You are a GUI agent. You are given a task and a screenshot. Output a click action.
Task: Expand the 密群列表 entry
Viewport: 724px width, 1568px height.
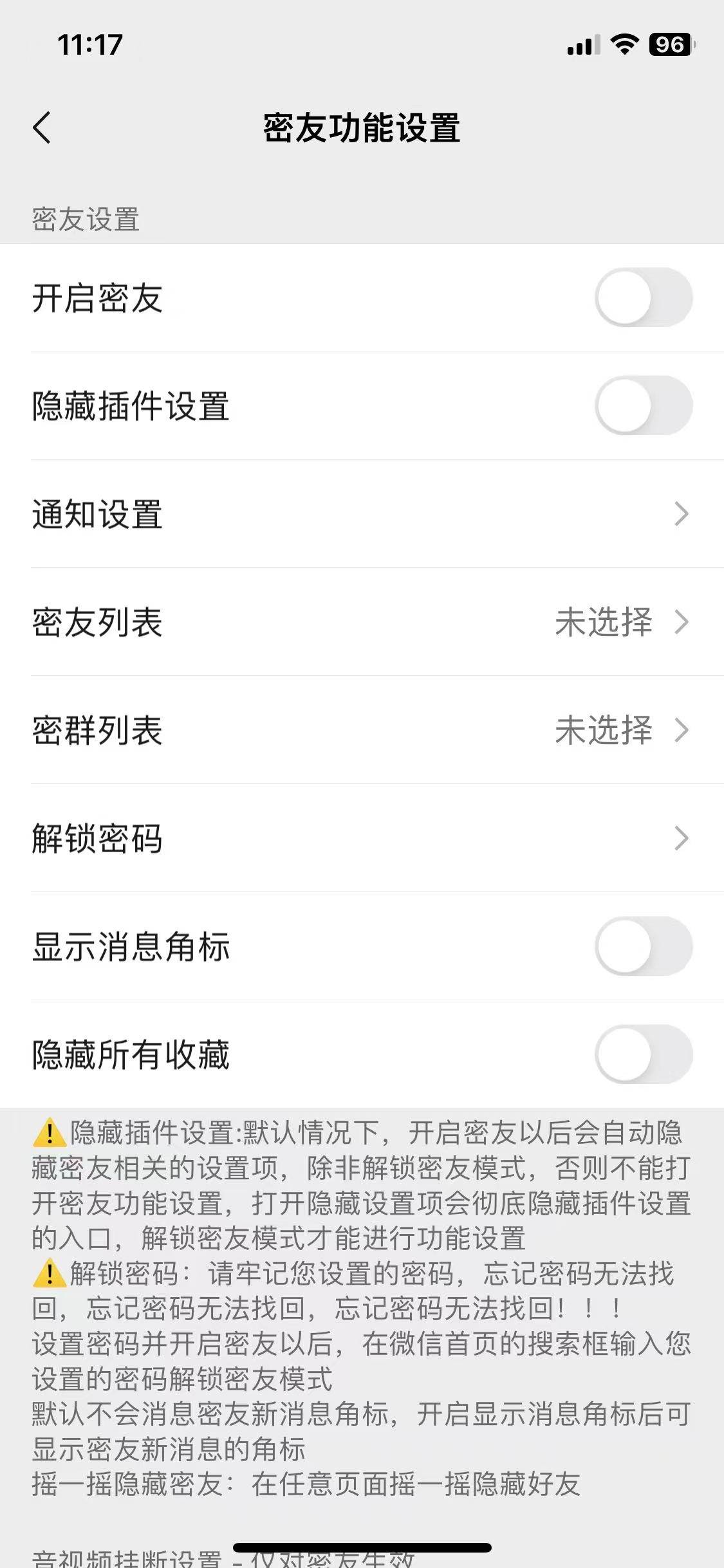[x=682, y=731]
